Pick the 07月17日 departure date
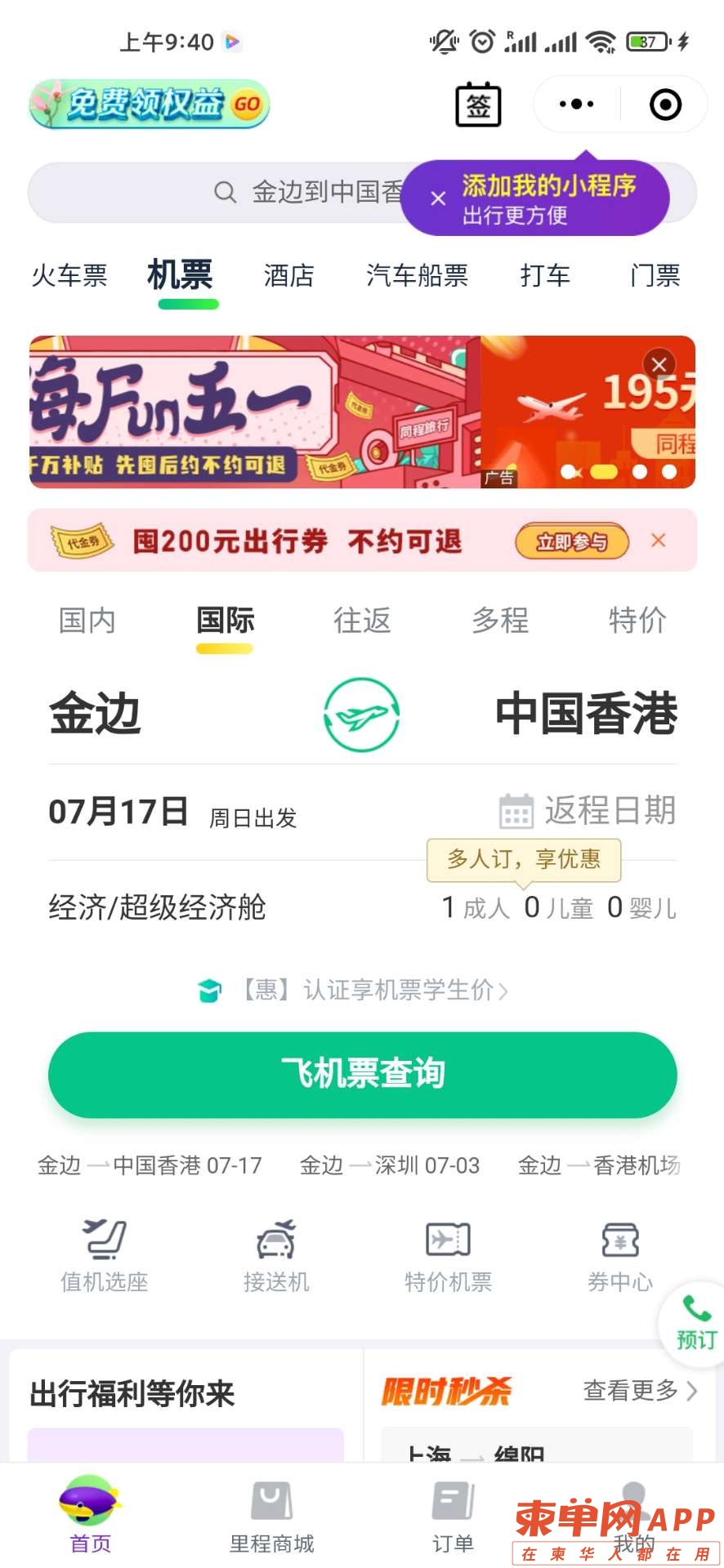Viewport: 724px width, 1568px height. 118,812
